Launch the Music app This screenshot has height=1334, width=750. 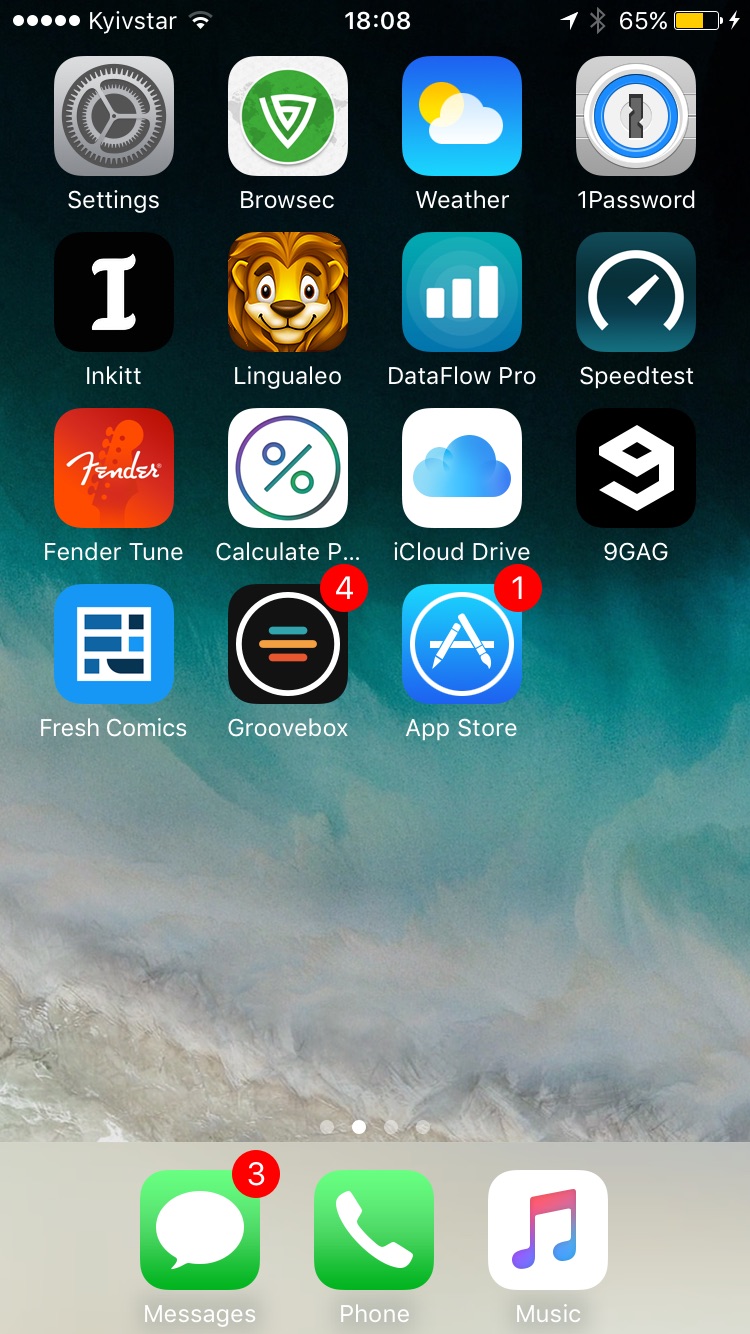(548, 1230)
